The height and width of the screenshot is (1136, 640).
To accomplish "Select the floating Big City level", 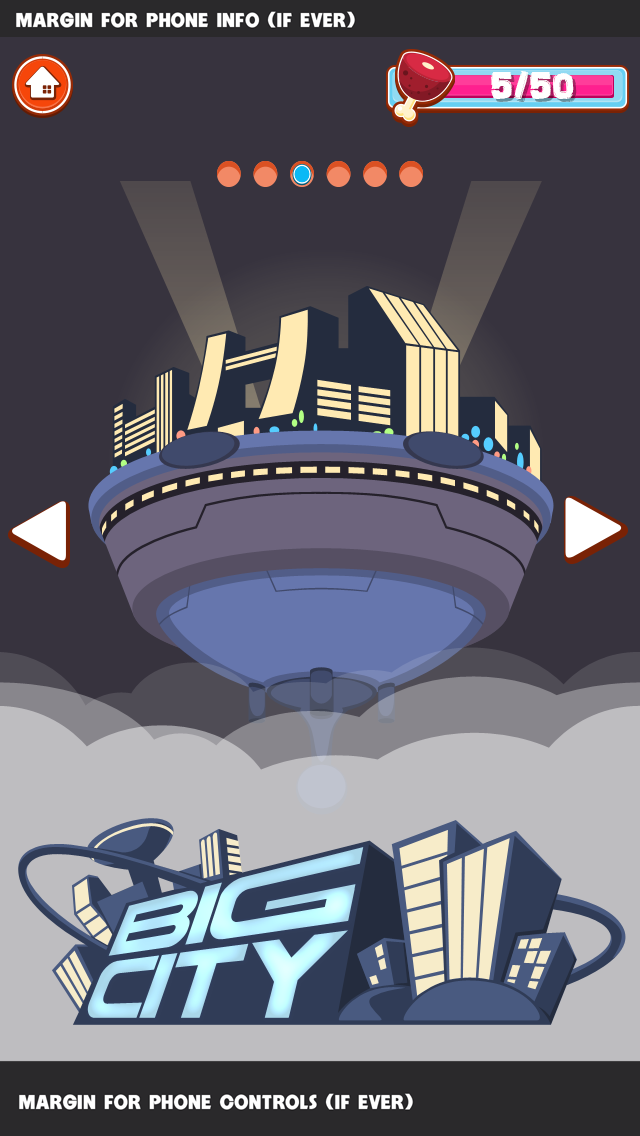I will 320,500.
